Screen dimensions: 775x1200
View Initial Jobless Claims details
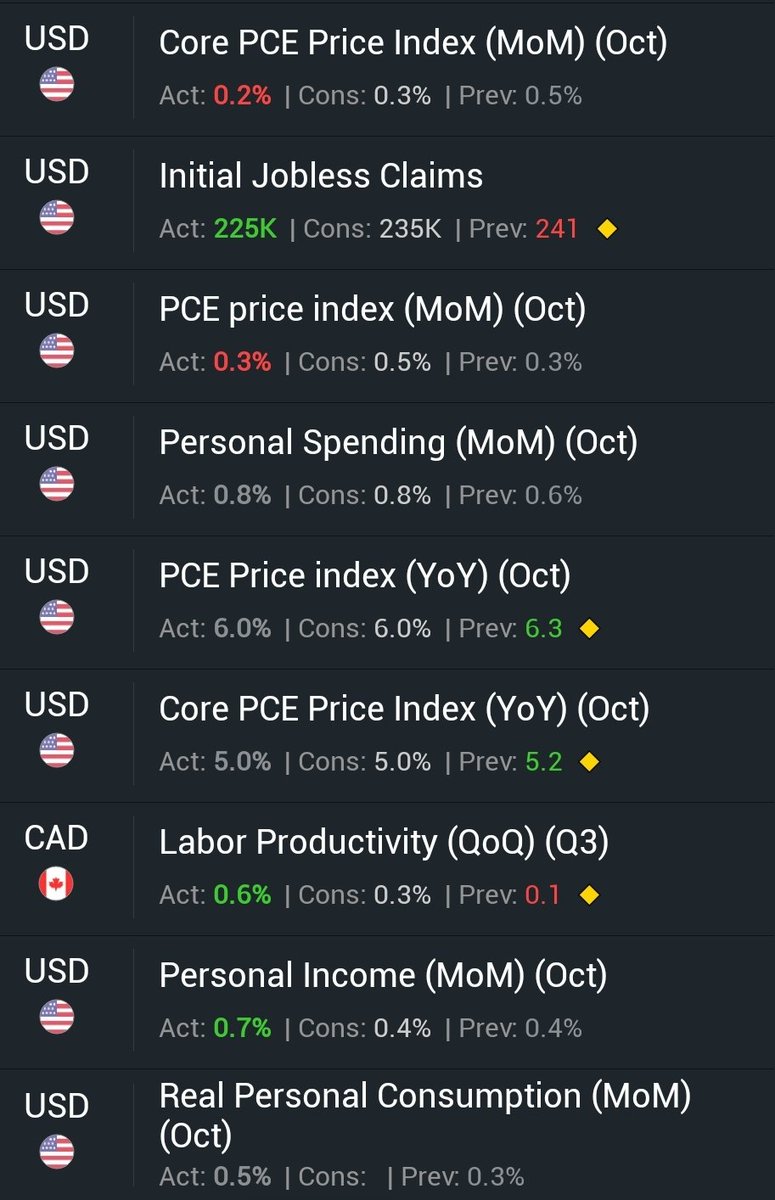tap(321, 176)
